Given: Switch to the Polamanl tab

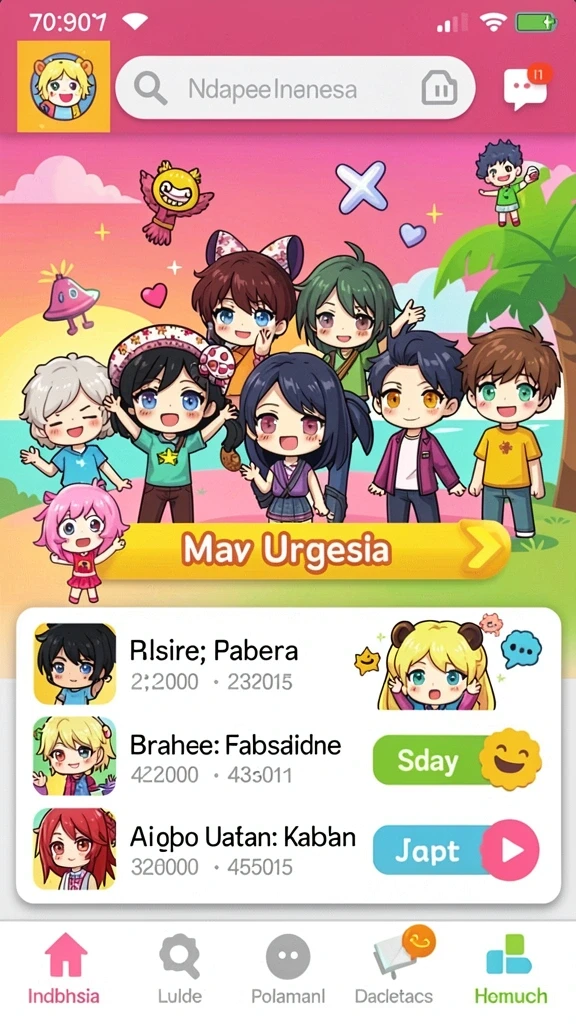Looking at the screenshot, I should point(288,970).
